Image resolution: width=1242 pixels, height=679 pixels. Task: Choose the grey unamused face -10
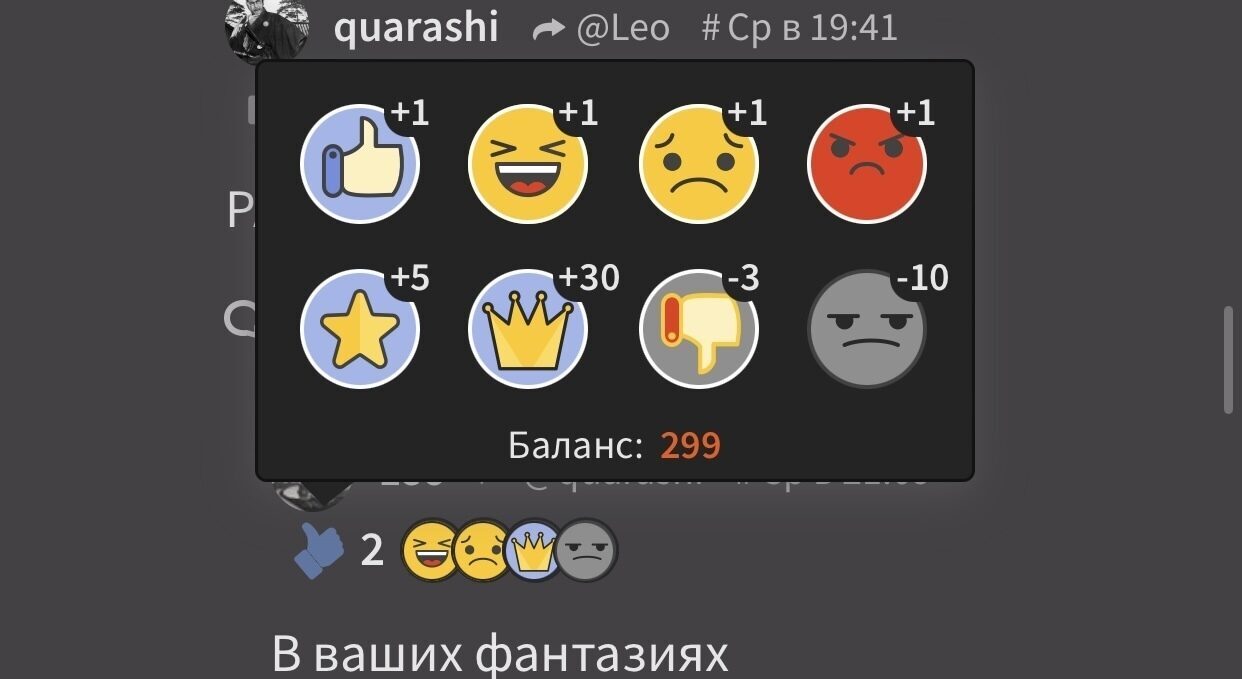tap(866, 328)
